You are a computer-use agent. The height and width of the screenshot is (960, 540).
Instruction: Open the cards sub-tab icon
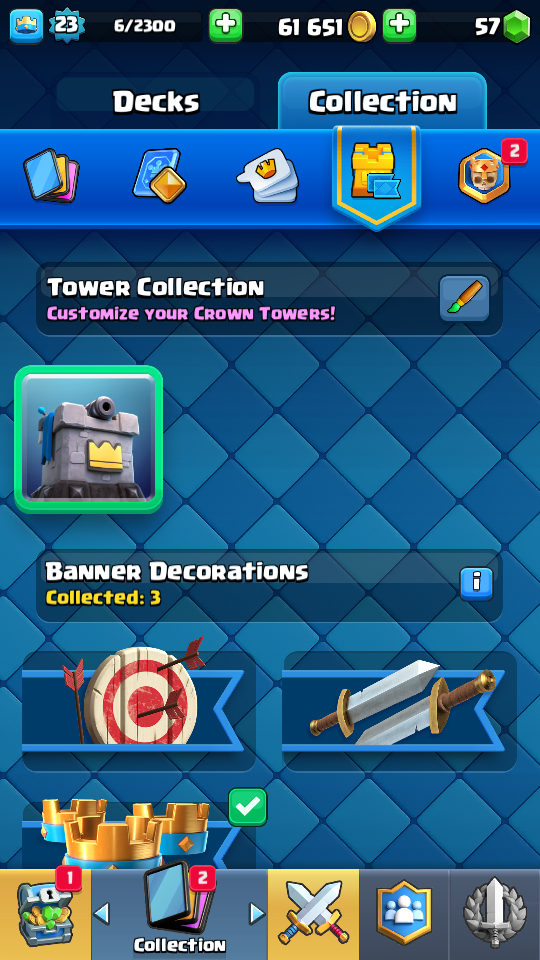click(51, 176)
